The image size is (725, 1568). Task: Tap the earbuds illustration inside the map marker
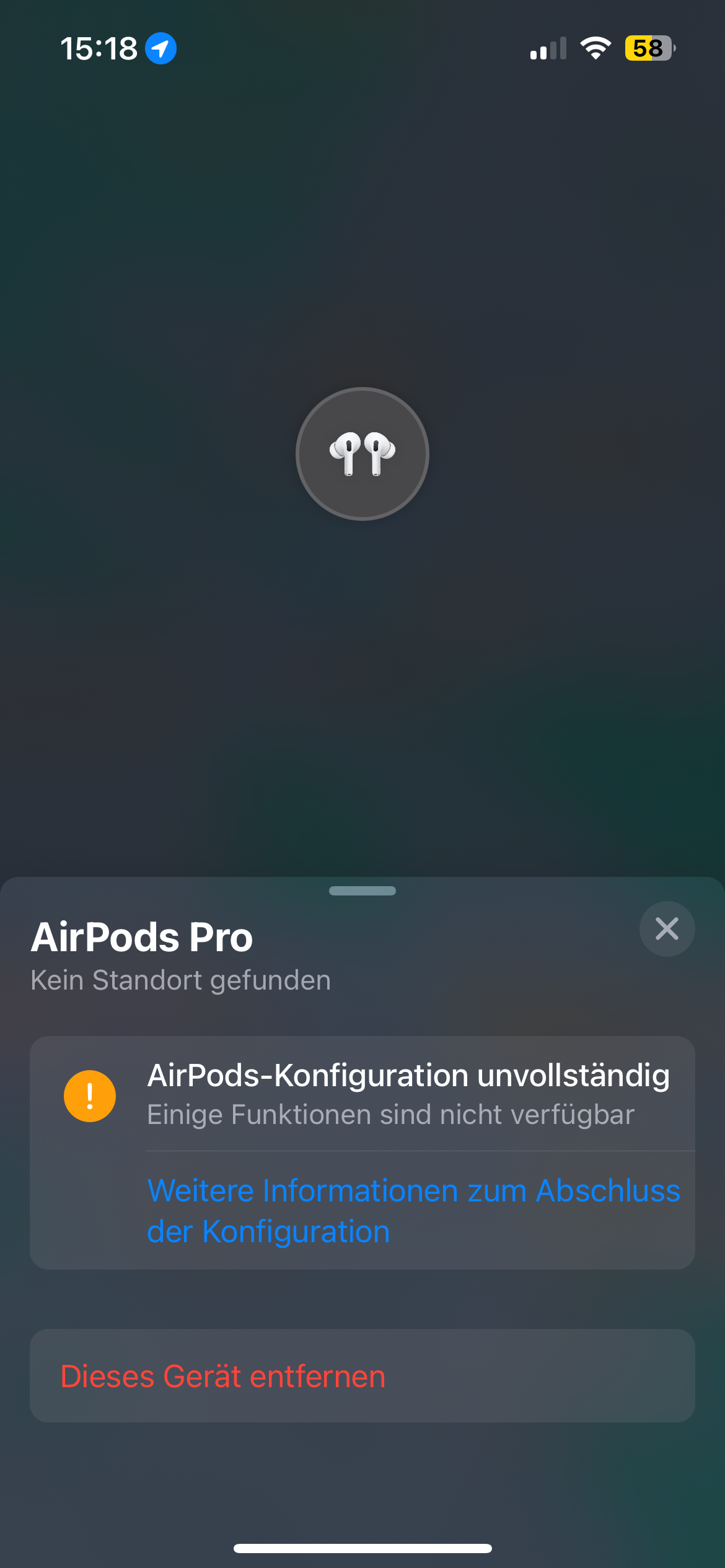tap(362, 454)
